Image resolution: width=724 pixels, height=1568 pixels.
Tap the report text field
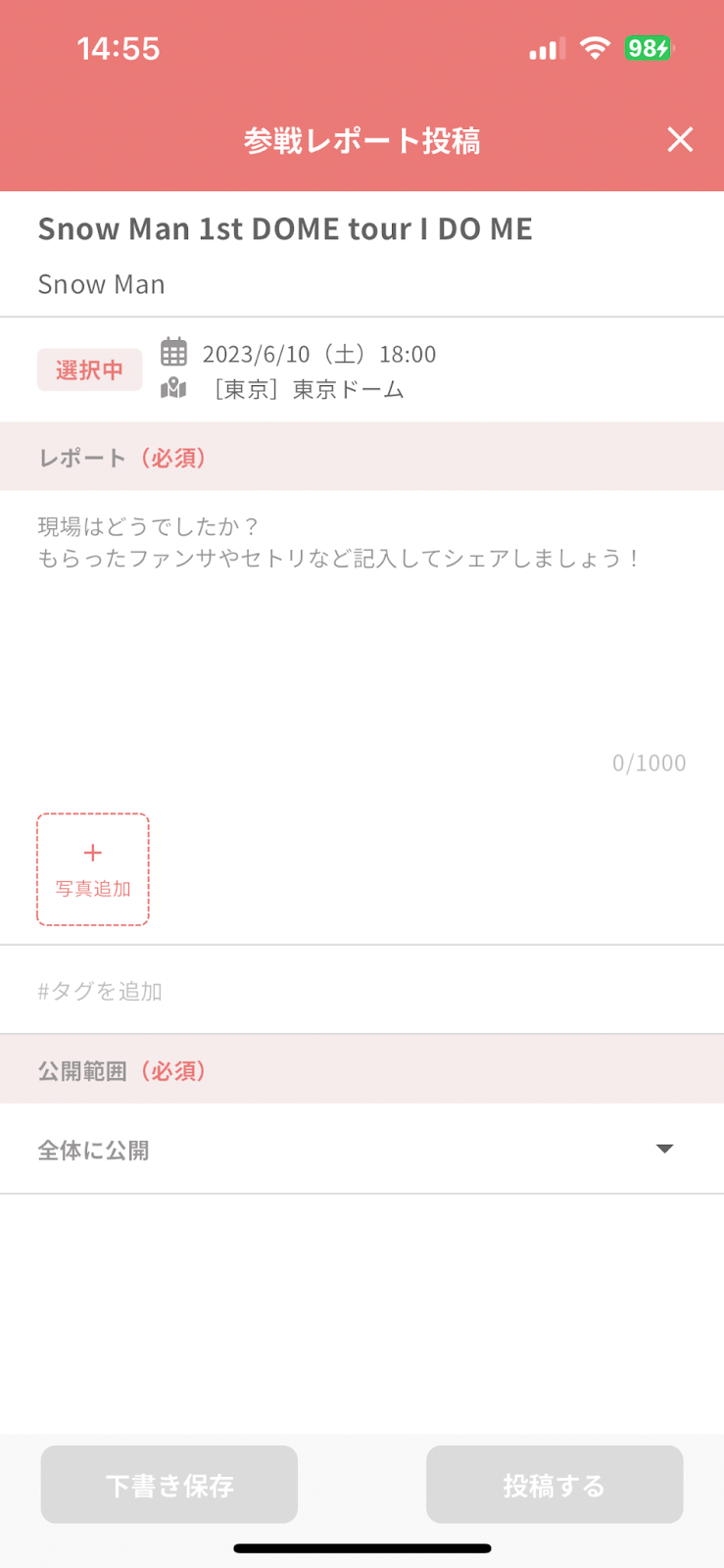pos(362,642)
